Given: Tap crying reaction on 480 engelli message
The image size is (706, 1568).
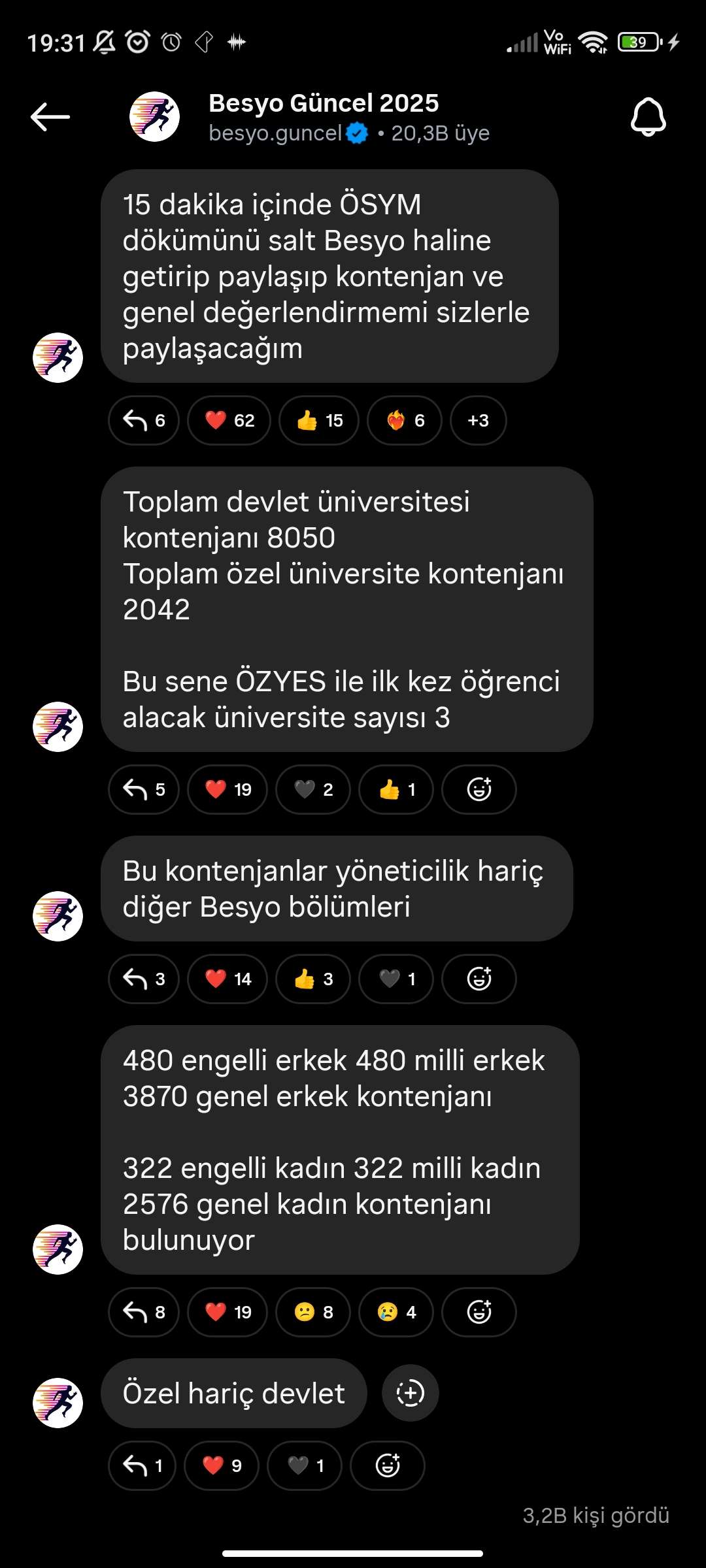Looking at the screenshot, I should pos(396,1312).
